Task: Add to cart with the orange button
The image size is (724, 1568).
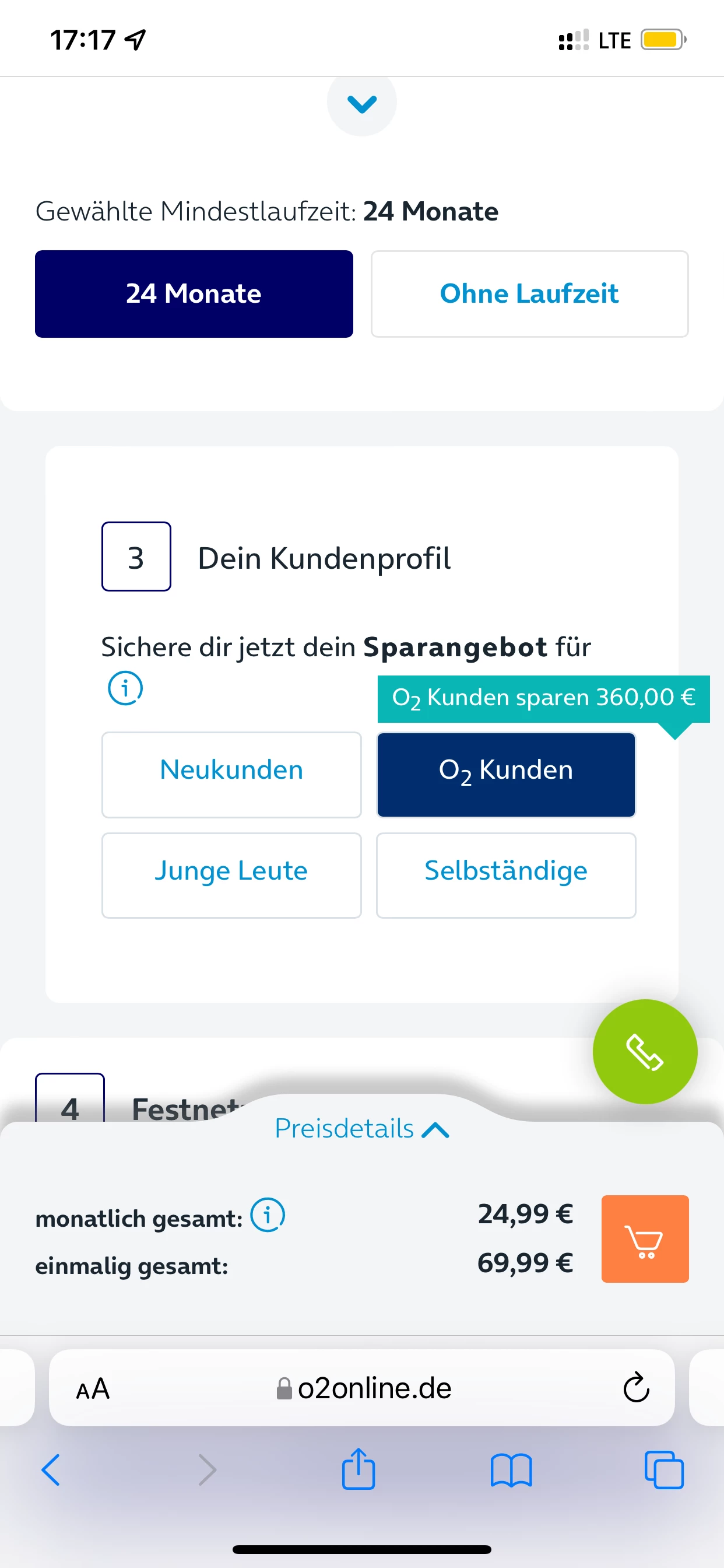Action: coord(644,1238)
